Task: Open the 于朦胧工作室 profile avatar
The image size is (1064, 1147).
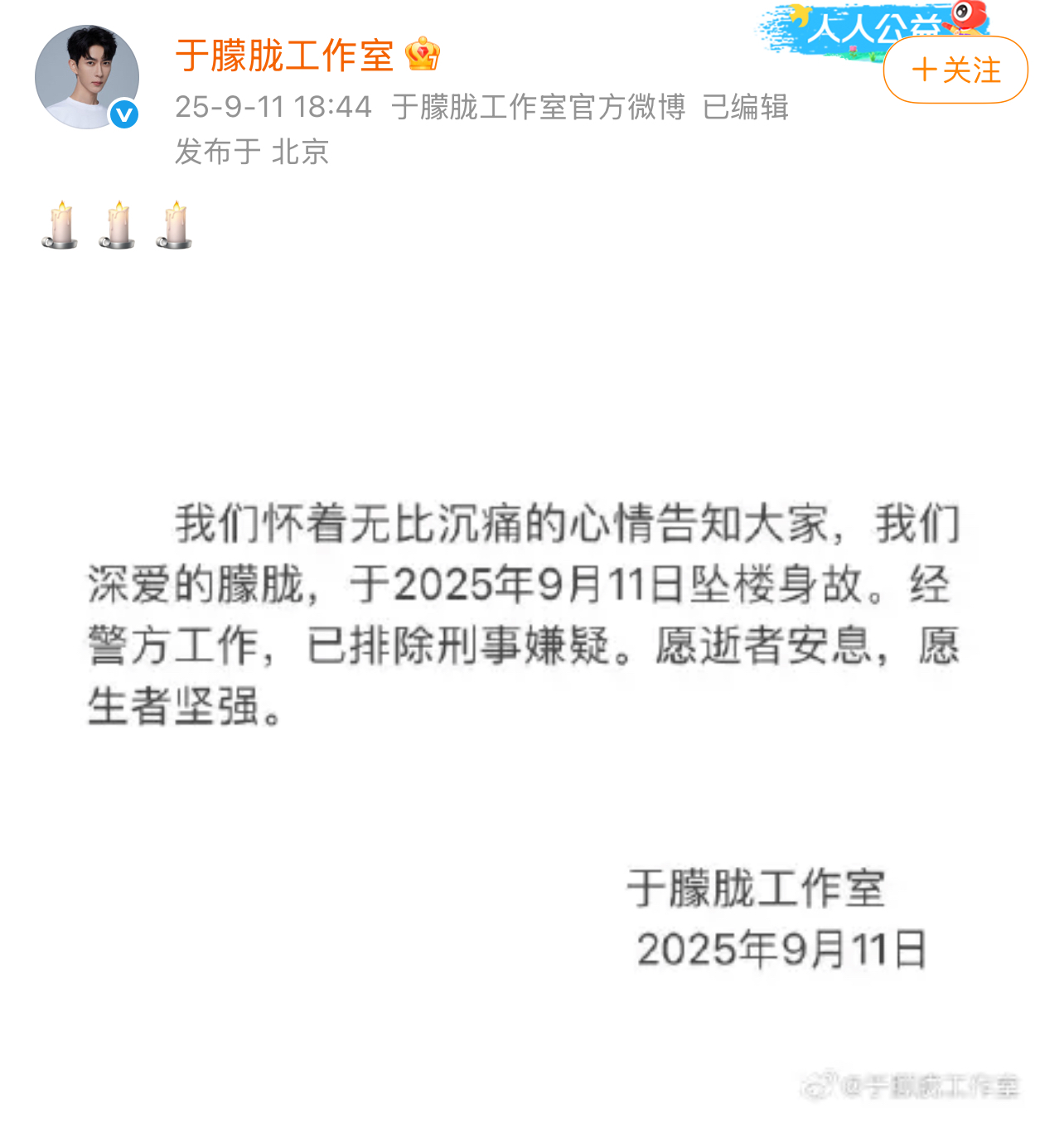Action: (x=86, y=77)
